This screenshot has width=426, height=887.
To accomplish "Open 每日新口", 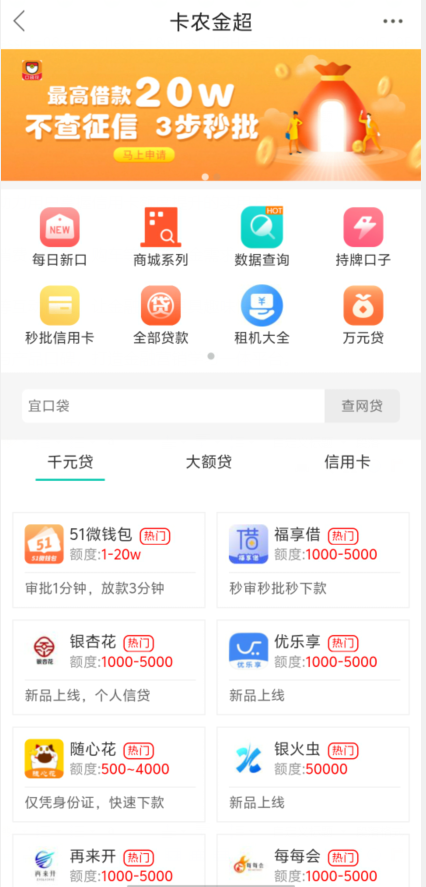I will [59, 237].
